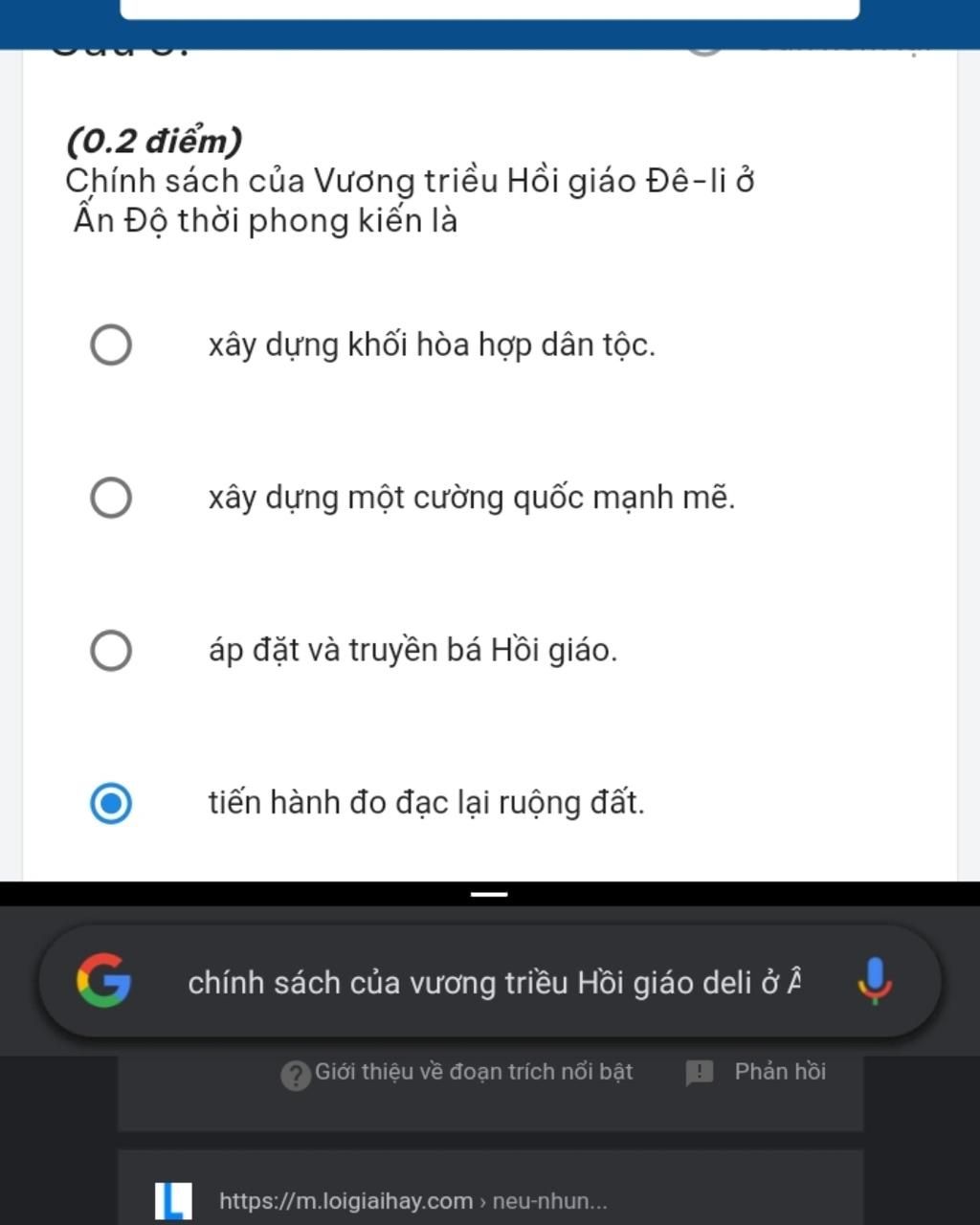Image resolution: width=980 pixels, height=1225 pixels.
Task: Pick option 'áp đặt và truyền bá Hồi giáo'
Action: (111, 650)
